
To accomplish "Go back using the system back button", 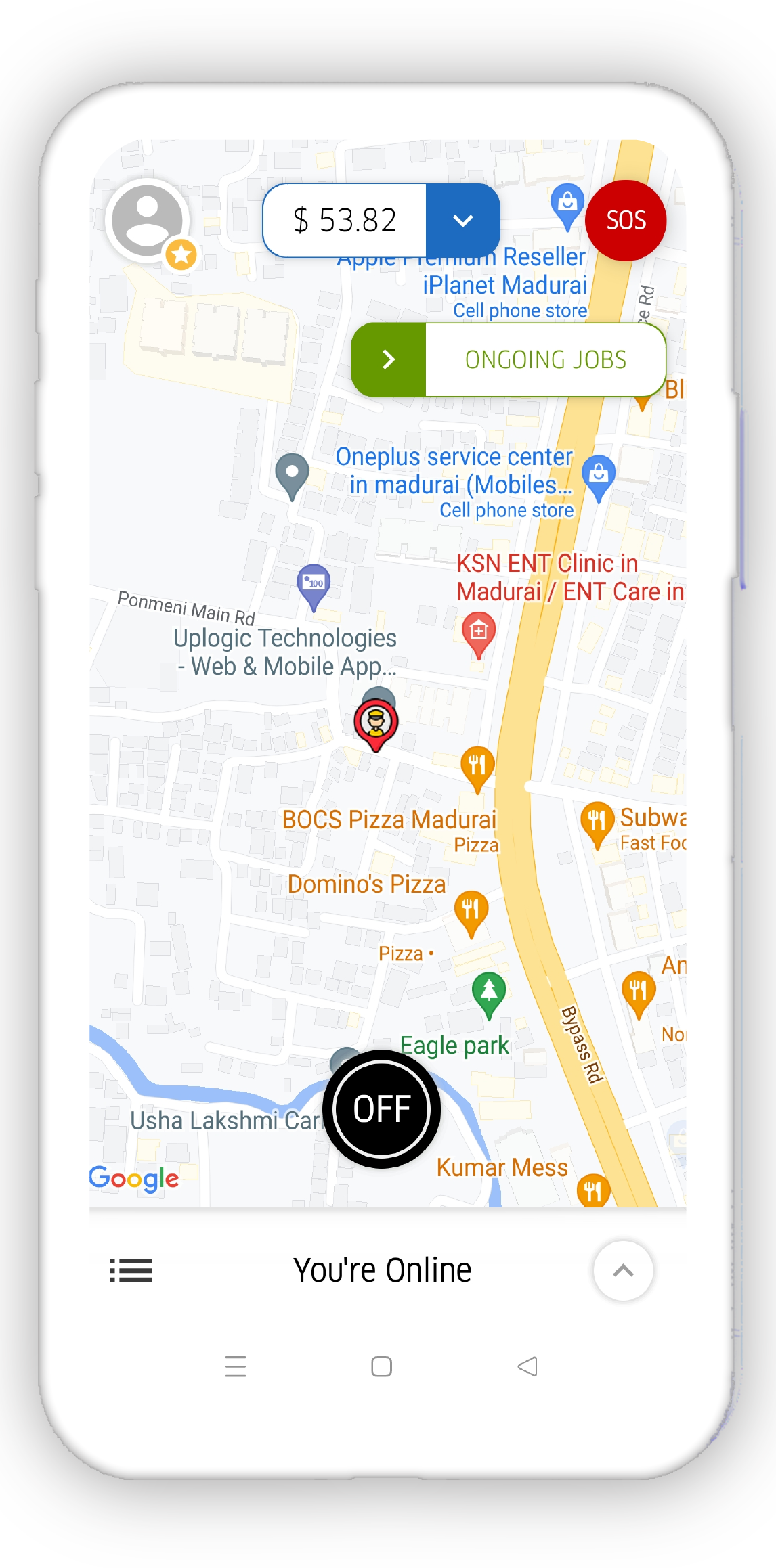I will coord(527,1366).
